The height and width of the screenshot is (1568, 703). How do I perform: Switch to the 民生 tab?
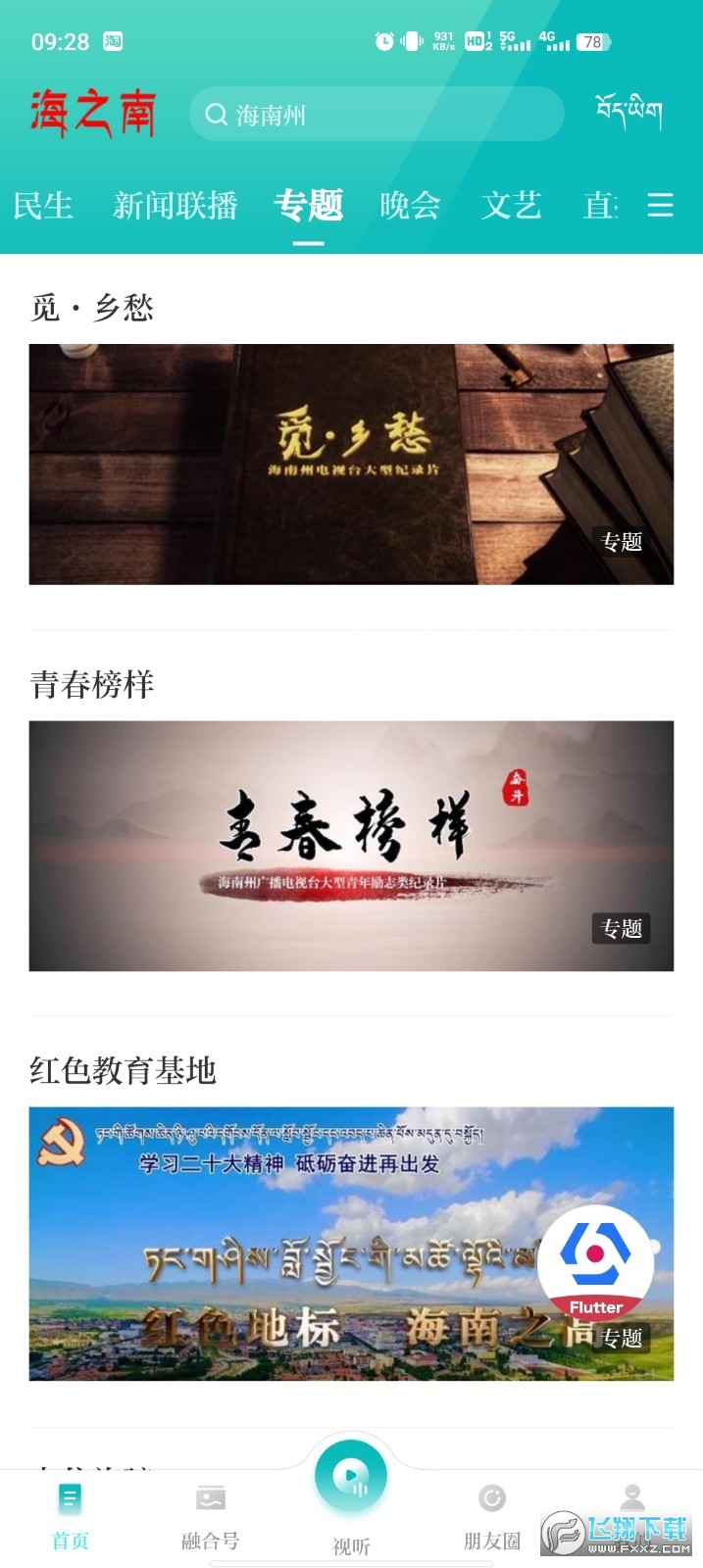coord(43,205)
